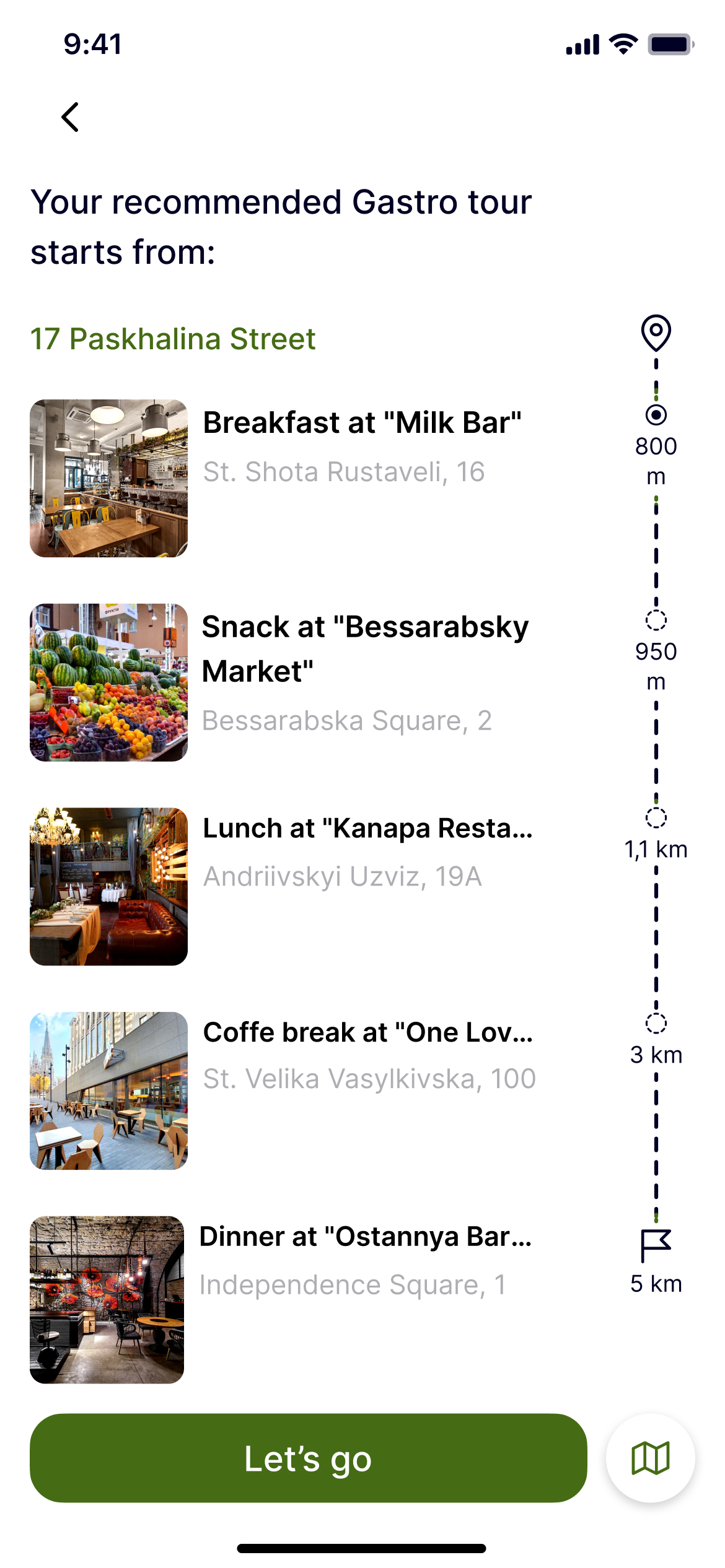Open Coffe break at "One Lov..." card
This screenshot has height=1568, width=725.
(x=367, y=1033)
